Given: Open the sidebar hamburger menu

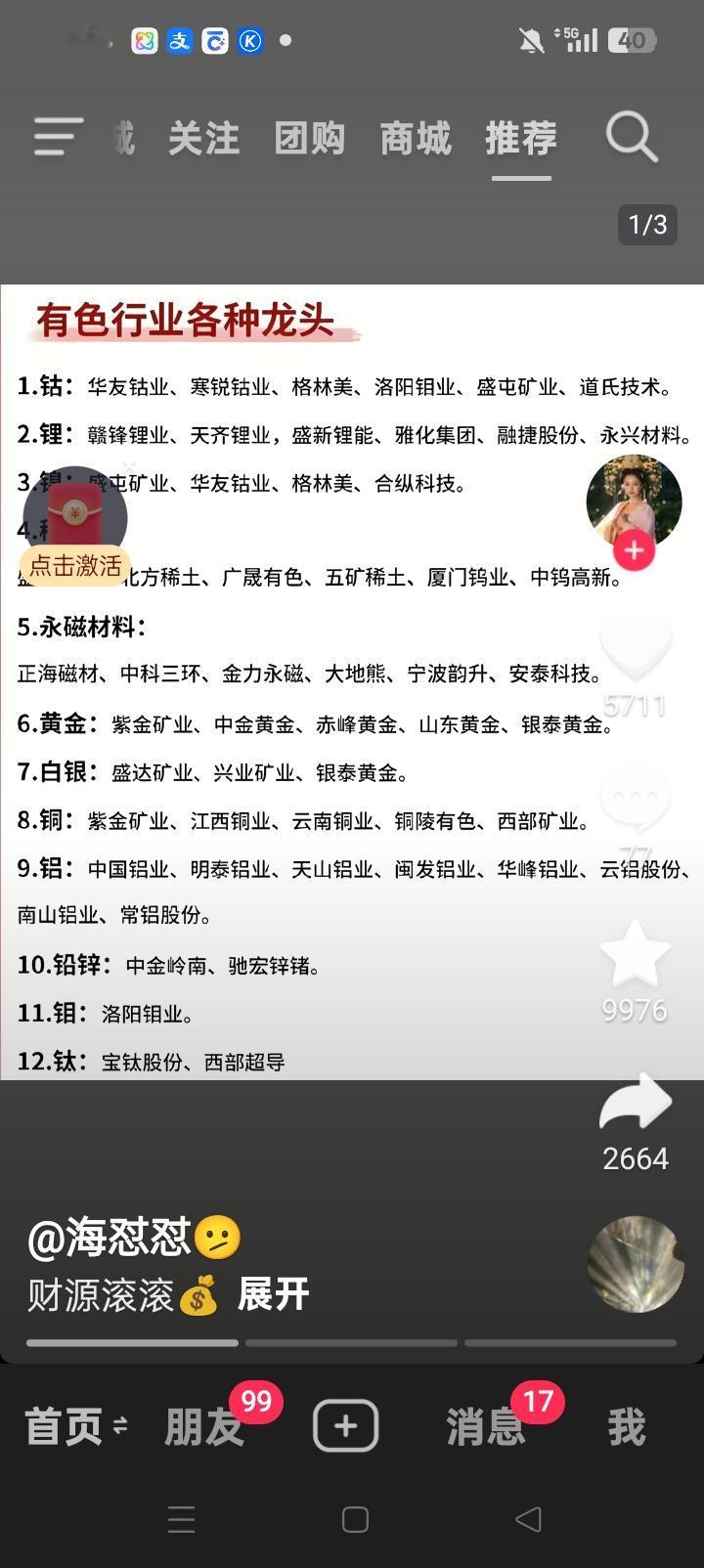Looking at the screenshot, I should coord(58,137).
